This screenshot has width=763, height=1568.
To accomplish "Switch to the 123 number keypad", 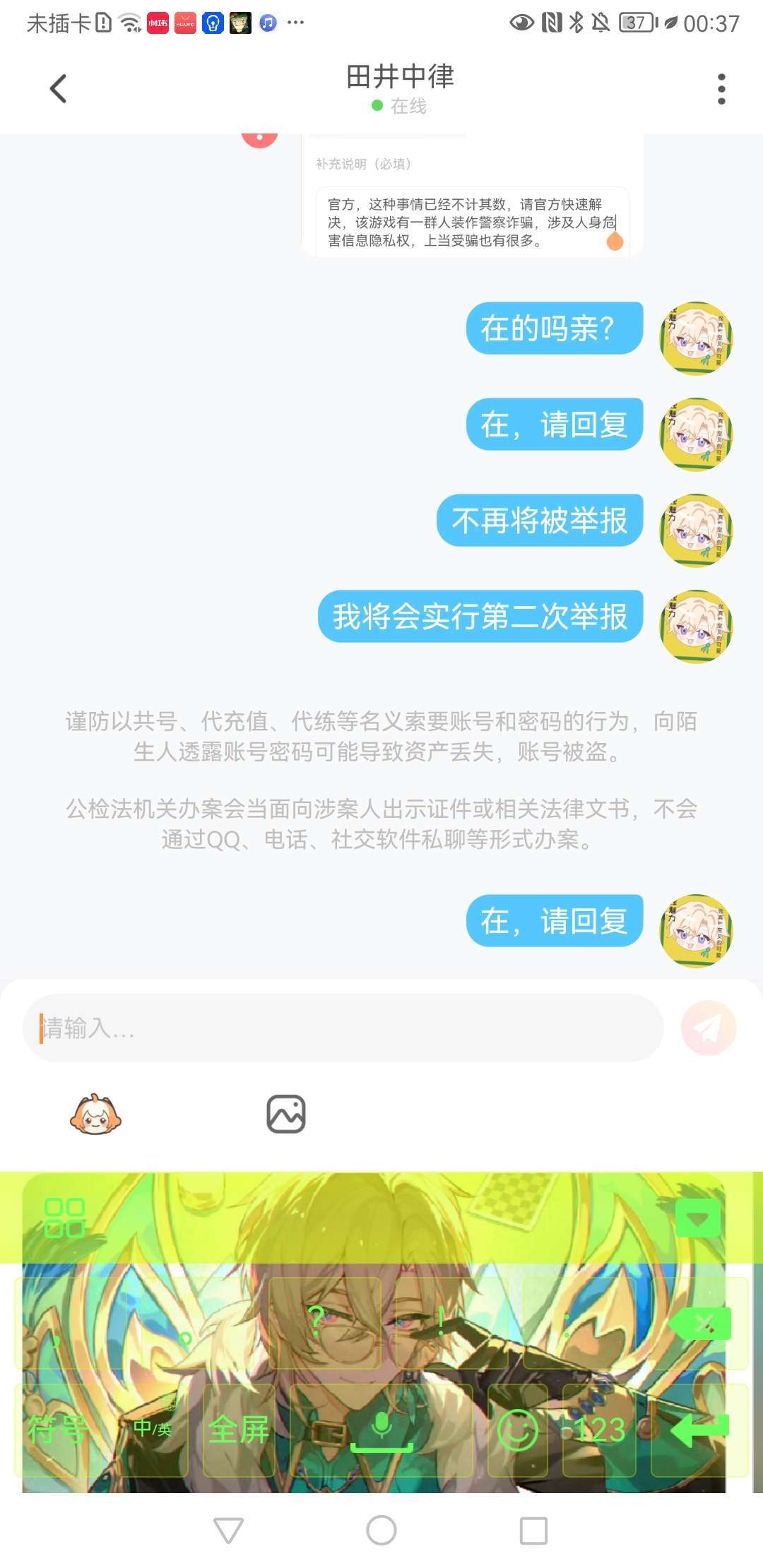I will (x=600, y=1430).
